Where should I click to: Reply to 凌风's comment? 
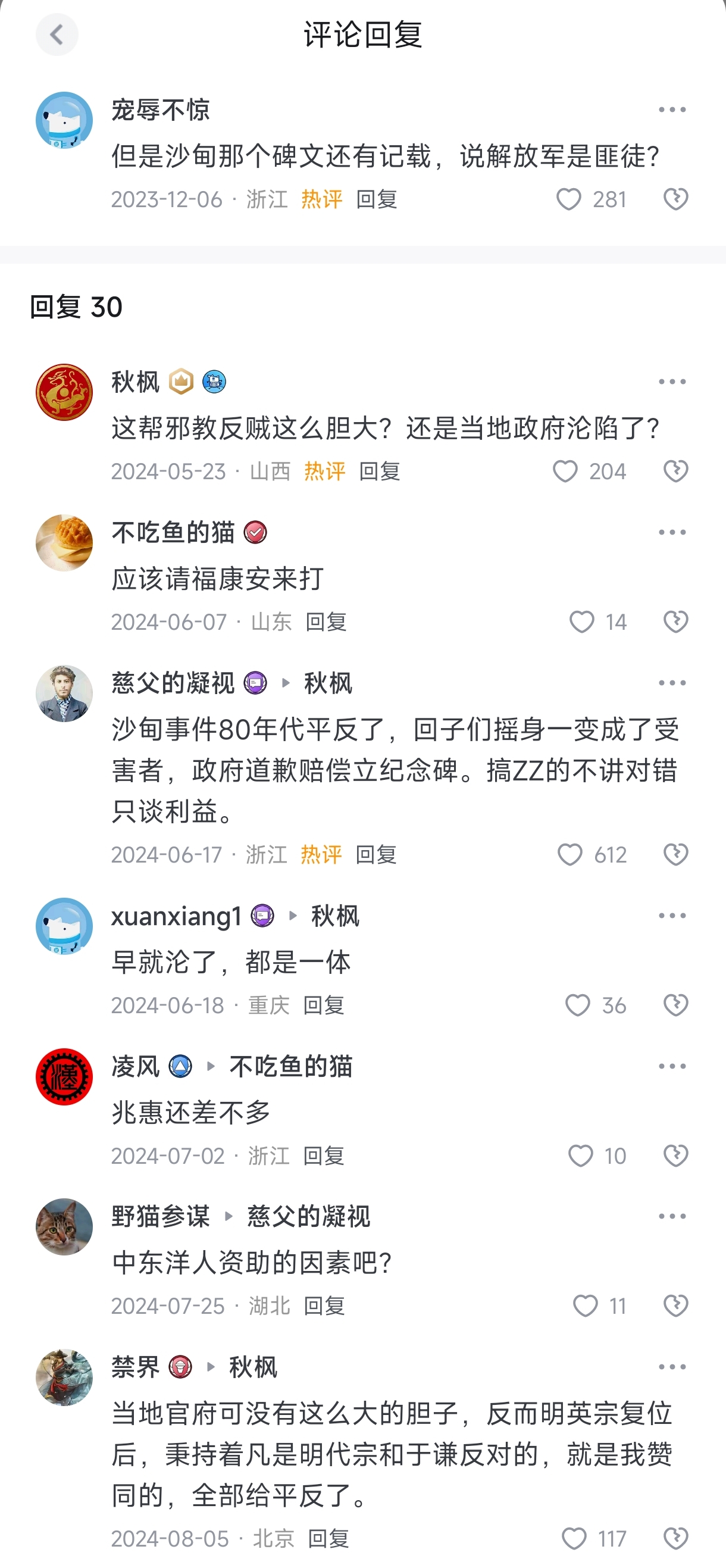click(324, 1155)
